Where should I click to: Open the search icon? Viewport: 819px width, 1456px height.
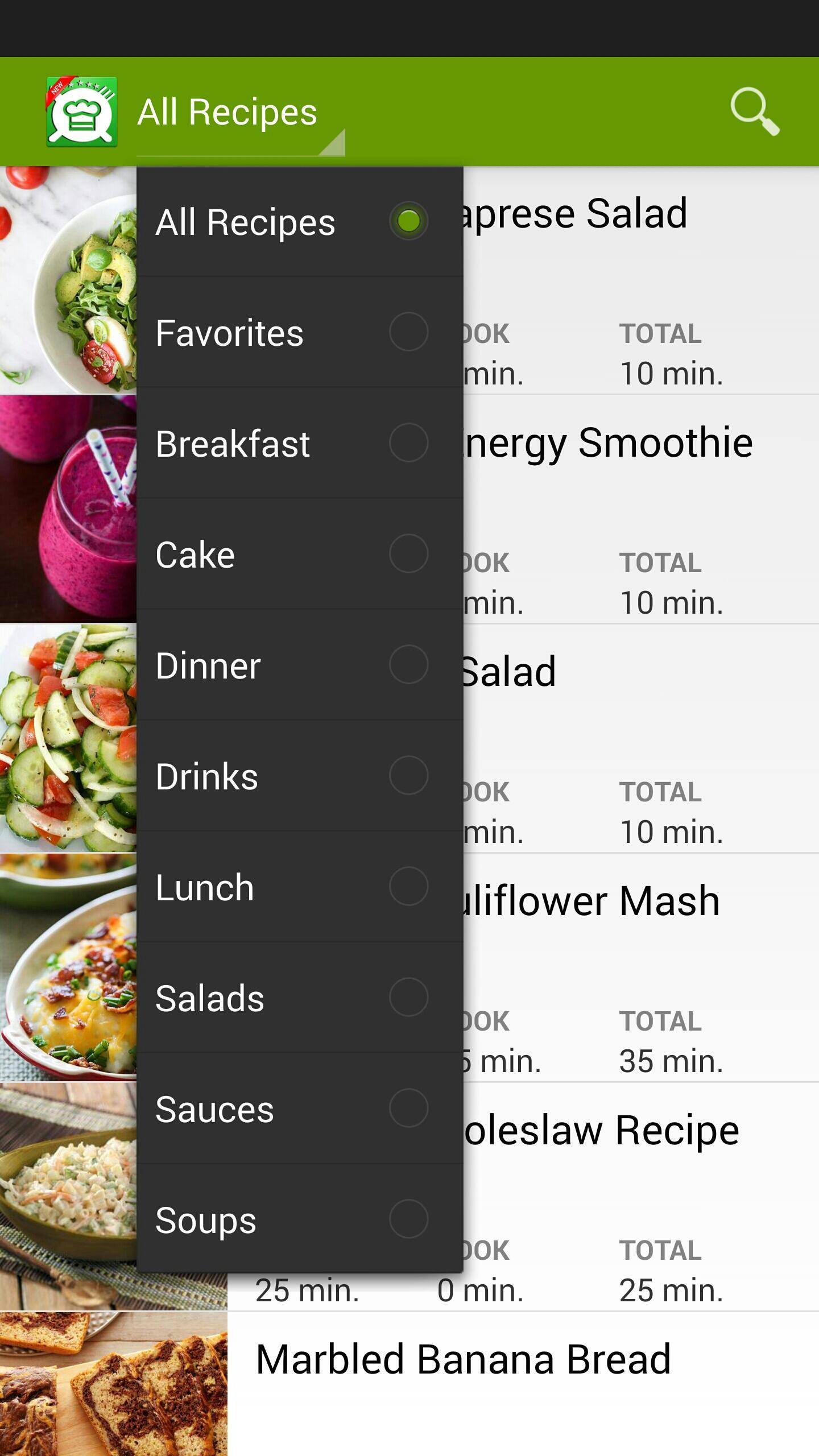[x=752, y=110]
